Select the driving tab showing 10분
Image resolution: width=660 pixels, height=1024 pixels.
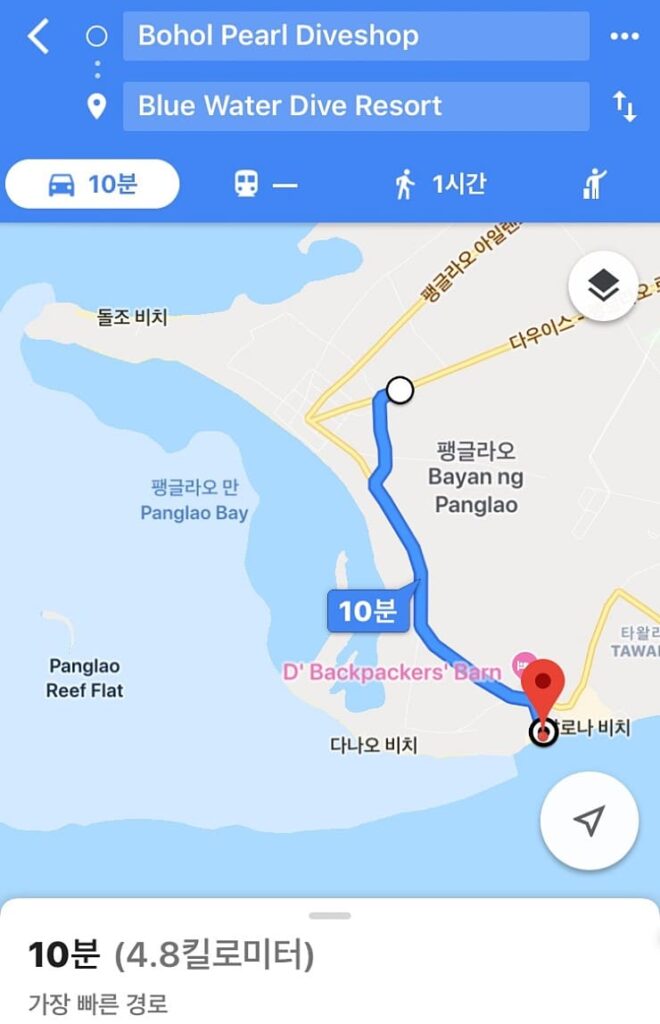92,184
